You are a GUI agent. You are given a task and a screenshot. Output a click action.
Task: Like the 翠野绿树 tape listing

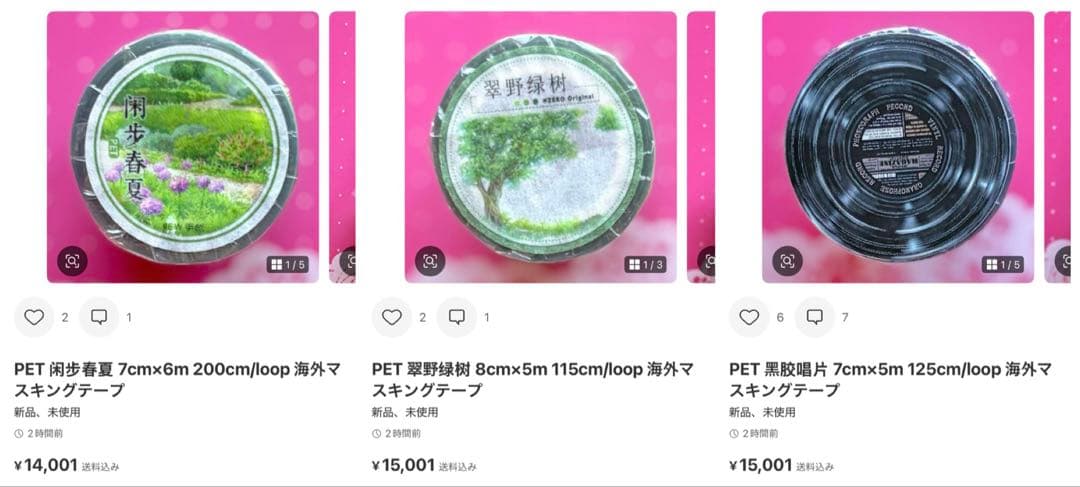[392, 317]
